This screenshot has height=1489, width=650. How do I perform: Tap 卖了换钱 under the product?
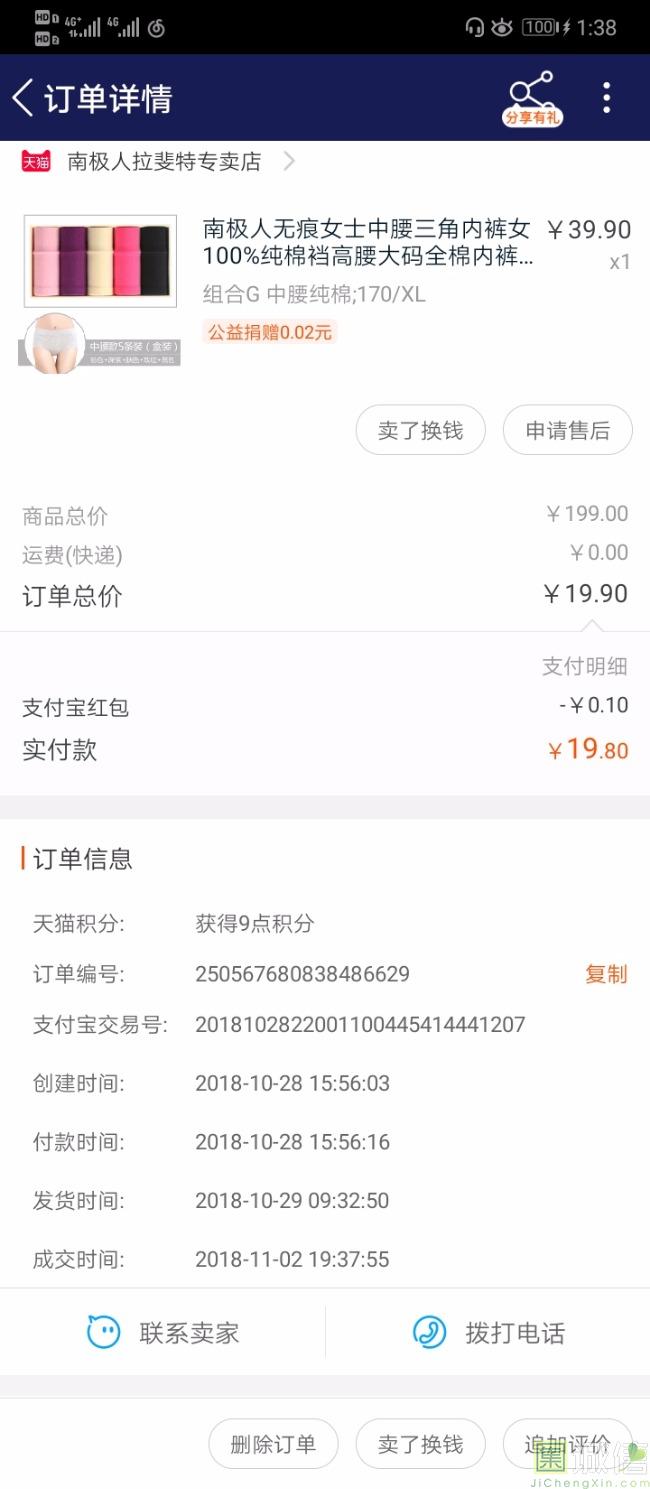tap(421, 430)
